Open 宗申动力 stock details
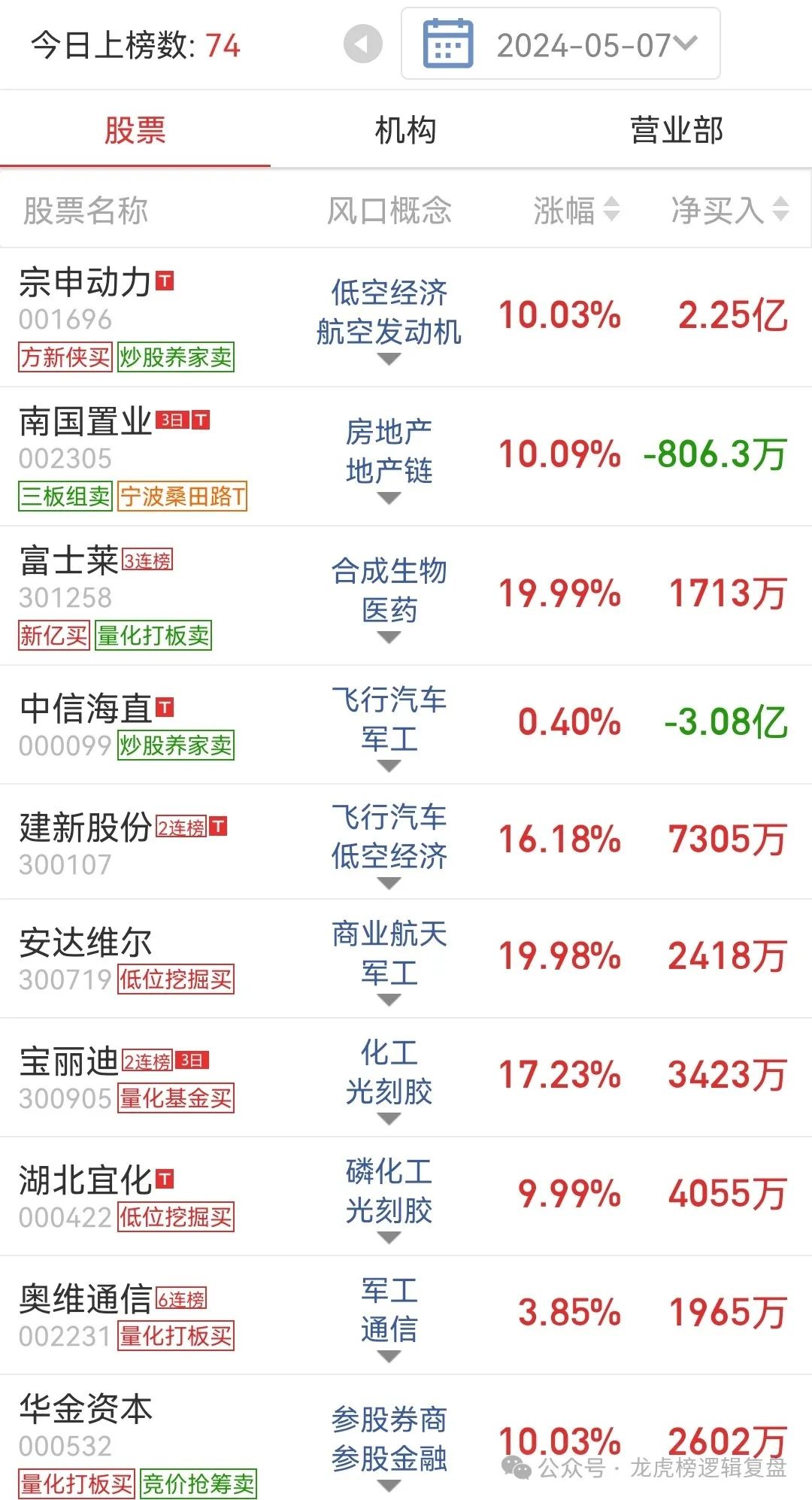This screenshot has width=812, height=1500. (406, 317)
